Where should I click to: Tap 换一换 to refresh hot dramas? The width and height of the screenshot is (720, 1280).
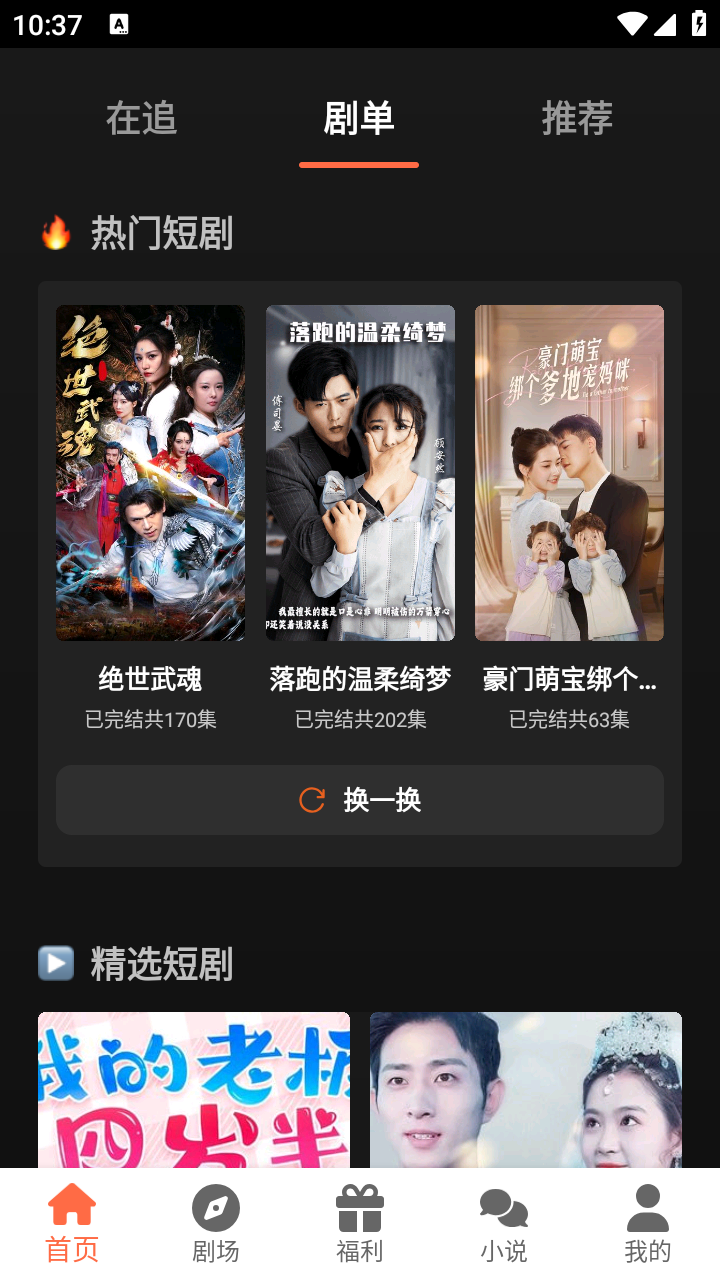(x=360, y=800)
